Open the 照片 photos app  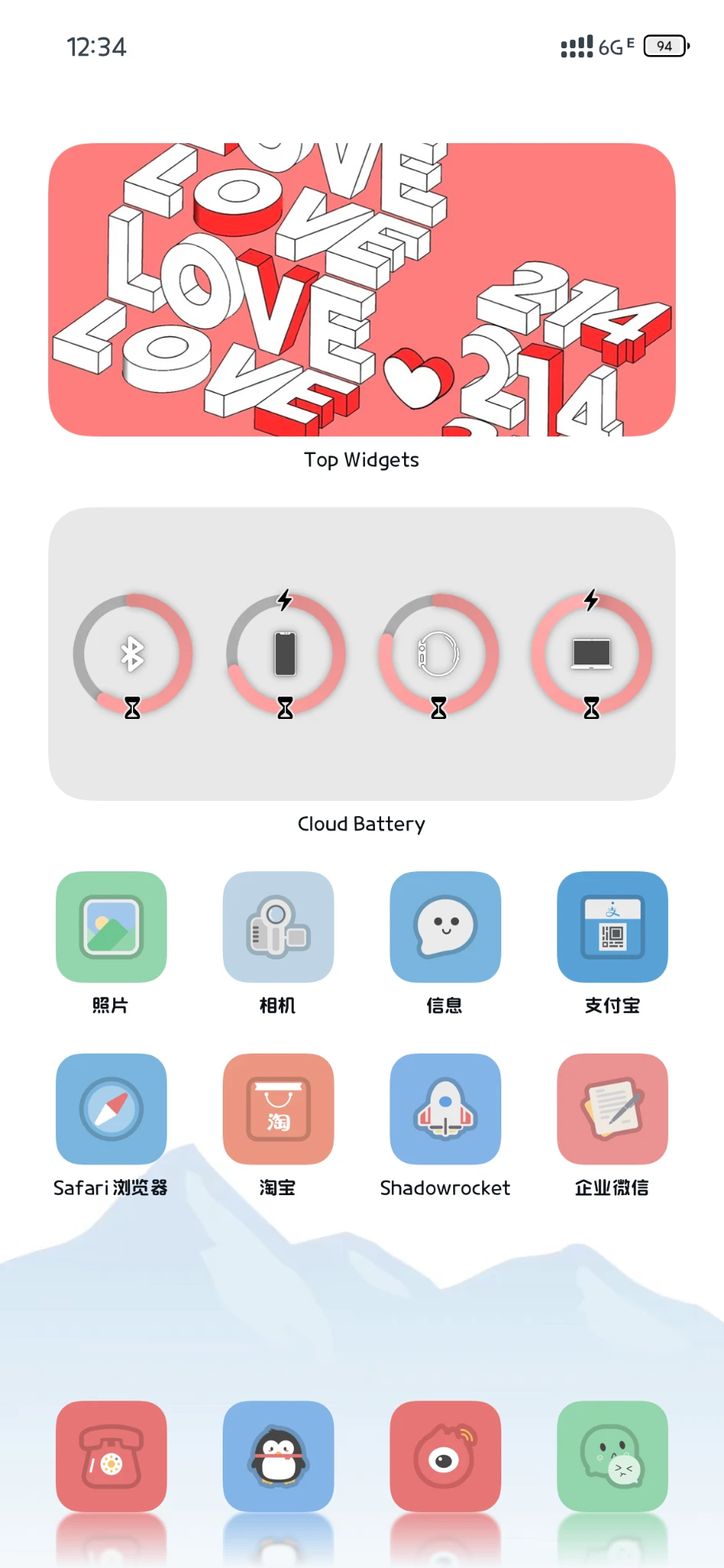point(111,926)
